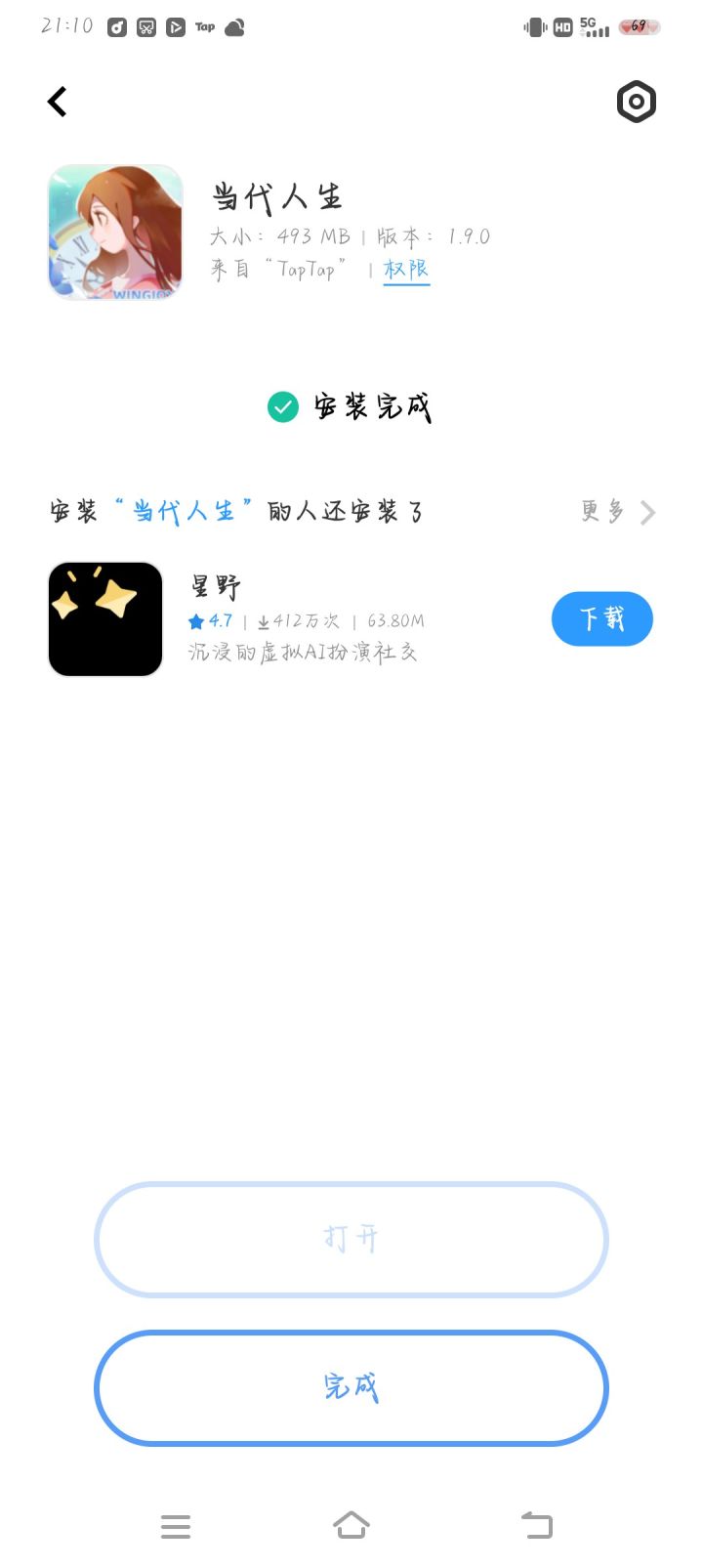Tap the green 安装完成 checkmark icon
The width and height of the screenshot is (703, 1568).
282,406
